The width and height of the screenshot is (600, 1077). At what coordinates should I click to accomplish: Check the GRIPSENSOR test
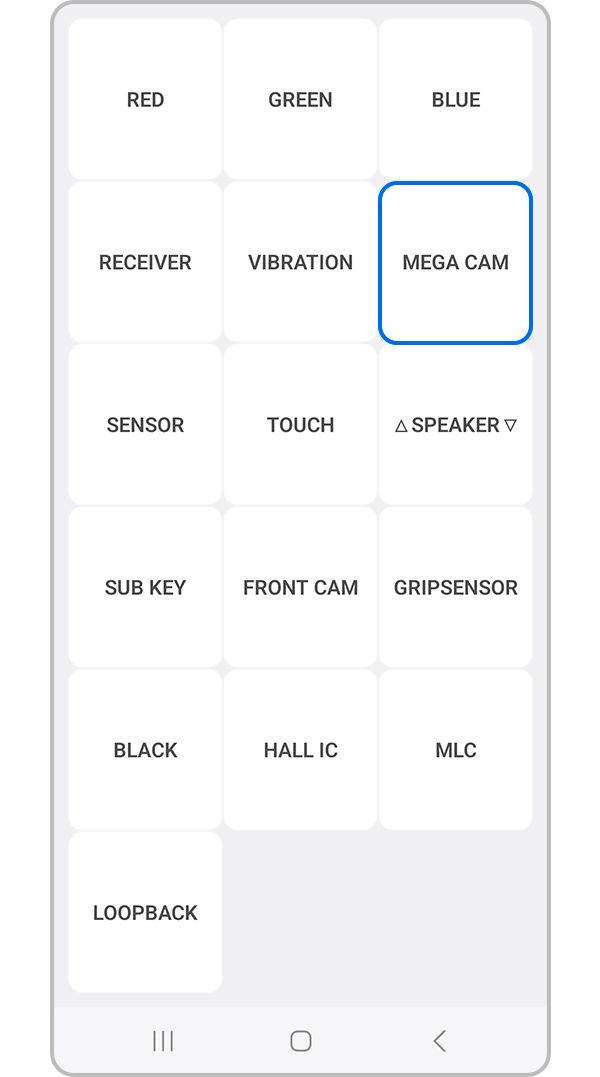455,587
